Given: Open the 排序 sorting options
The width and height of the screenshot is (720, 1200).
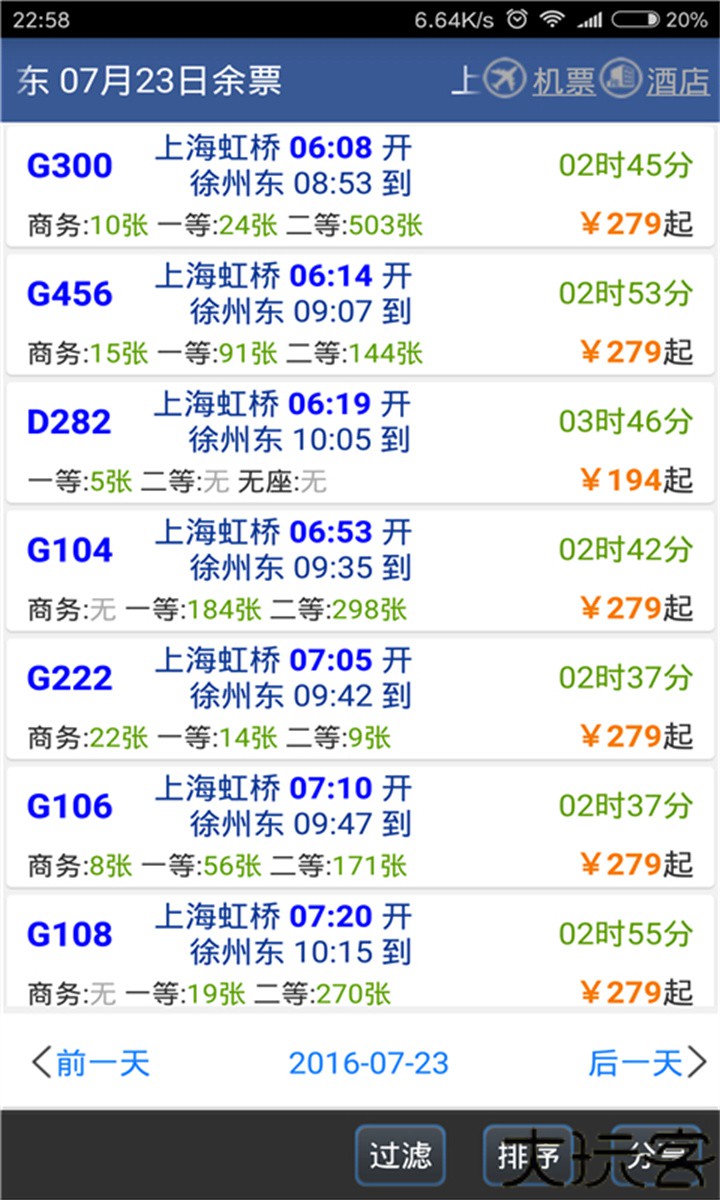Looking at the screenshot, I should 527,1155.
